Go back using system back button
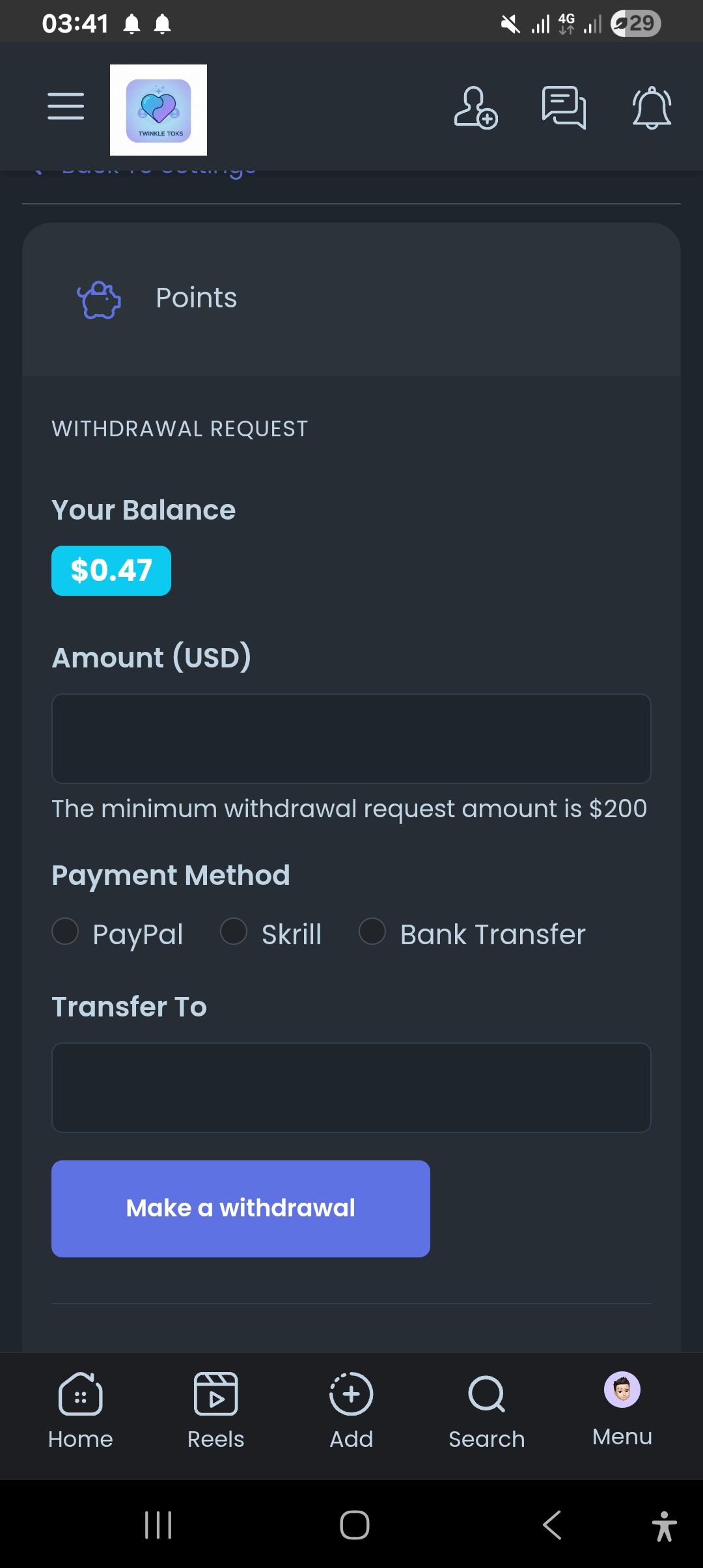The height and width of the screenshot is (1568, 703). [x=552, y=1525]
